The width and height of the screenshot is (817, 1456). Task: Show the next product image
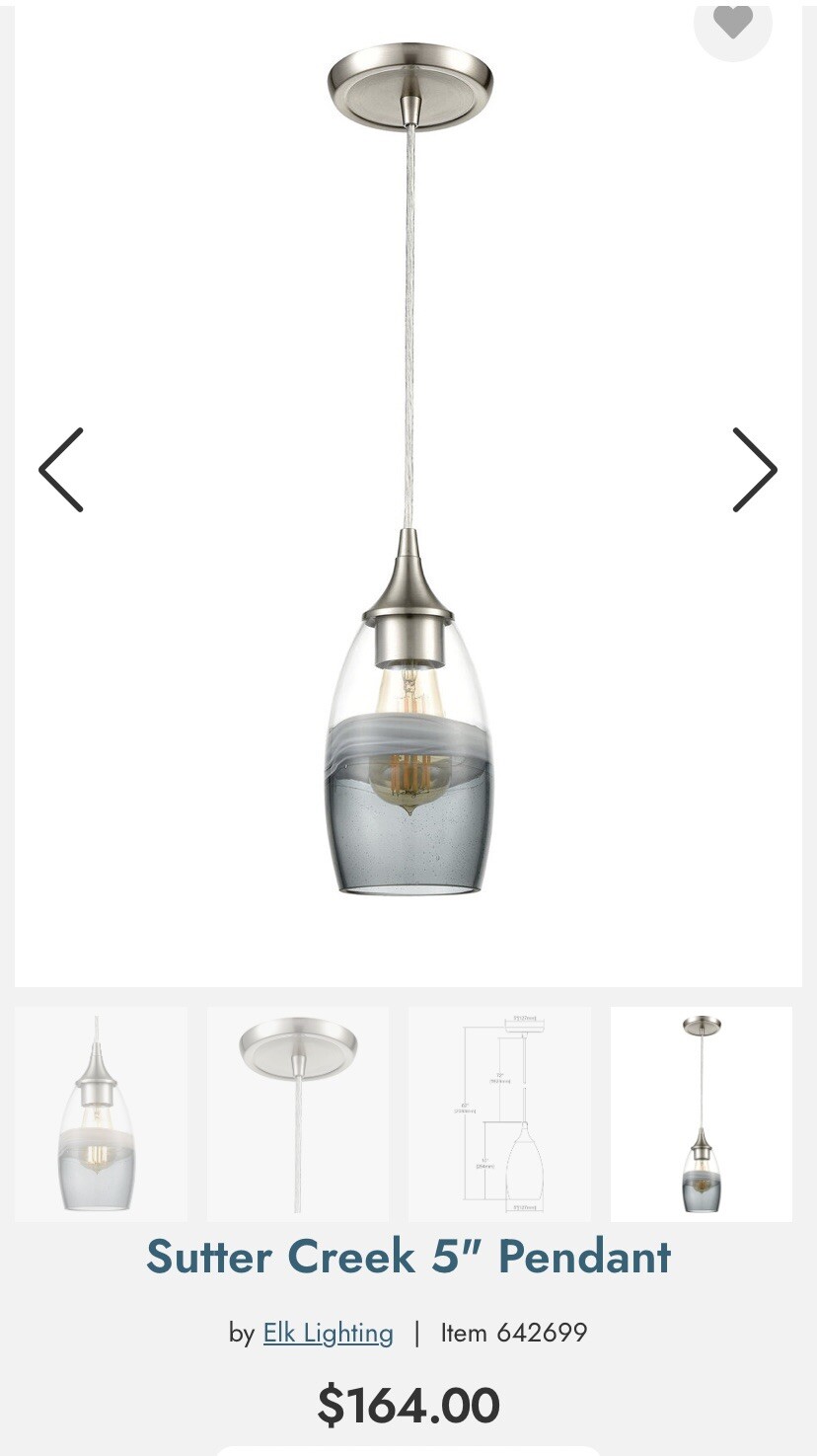tap(754, 470)
